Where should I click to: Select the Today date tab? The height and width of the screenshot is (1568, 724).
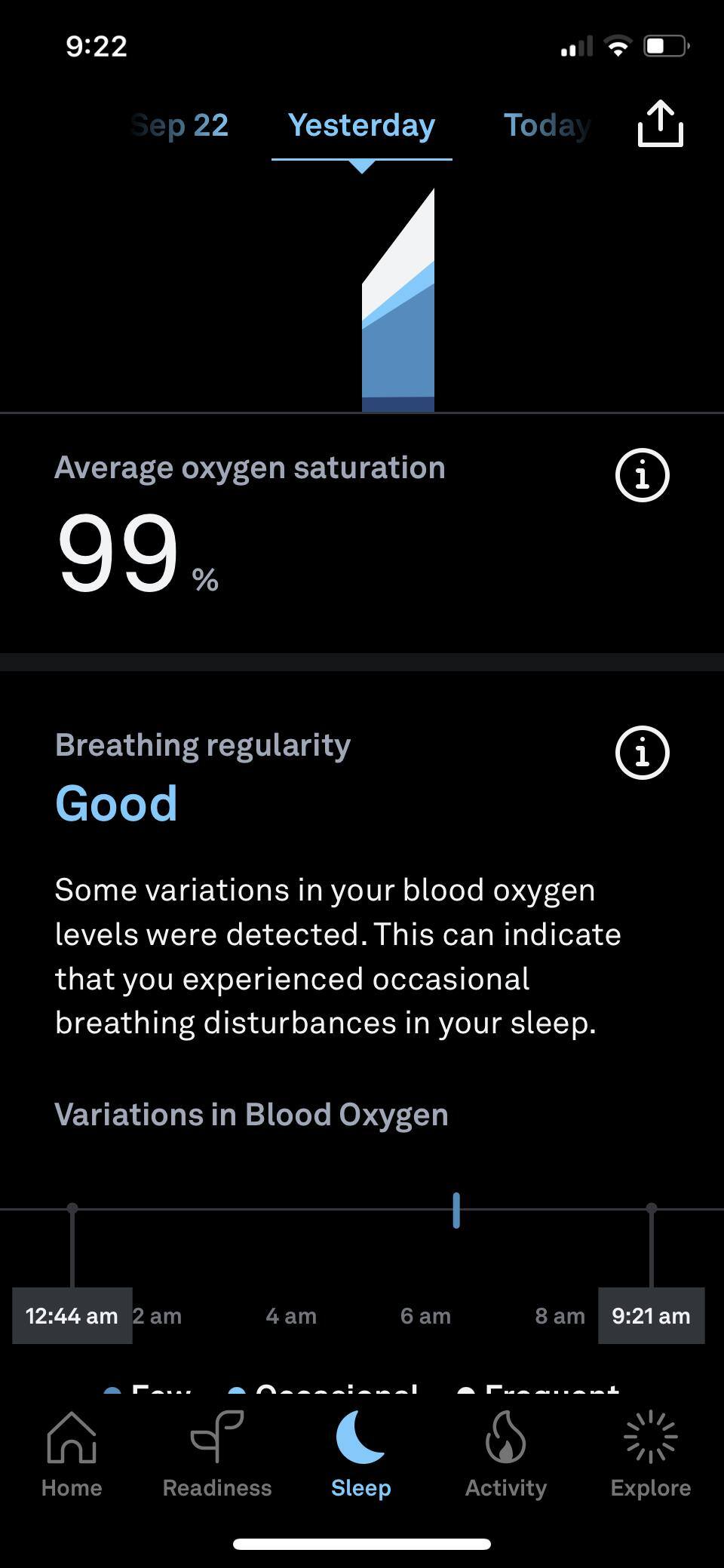click(x=546, y=125)
